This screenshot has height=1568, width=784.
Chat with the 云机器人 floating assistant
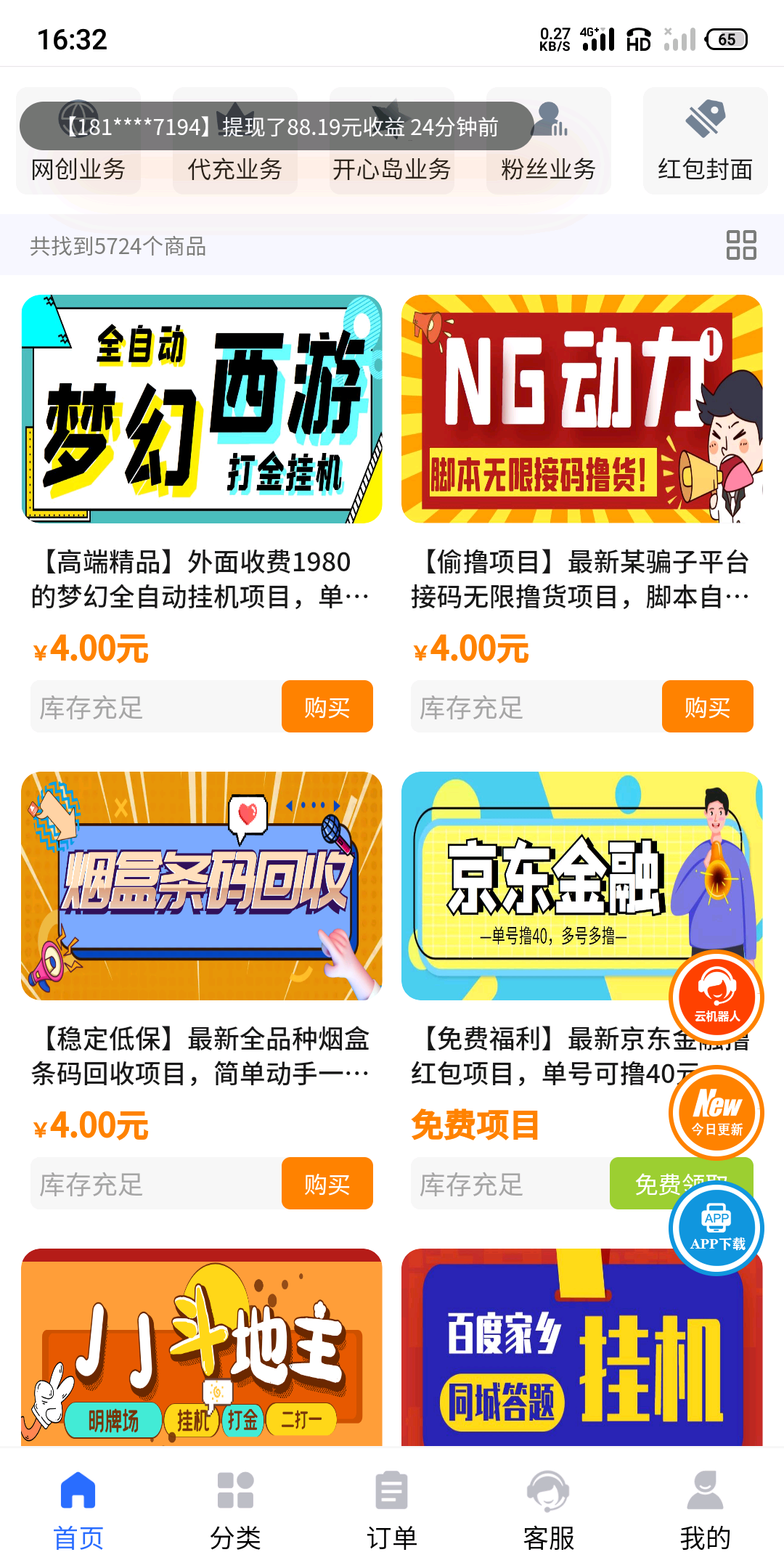(x=716, y=997)
